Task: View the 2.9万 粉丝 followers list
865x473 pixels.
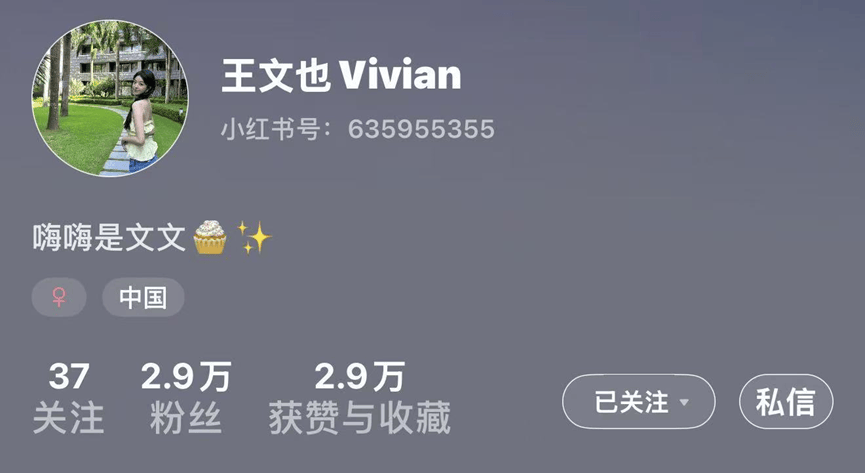Action: [185, 398]
